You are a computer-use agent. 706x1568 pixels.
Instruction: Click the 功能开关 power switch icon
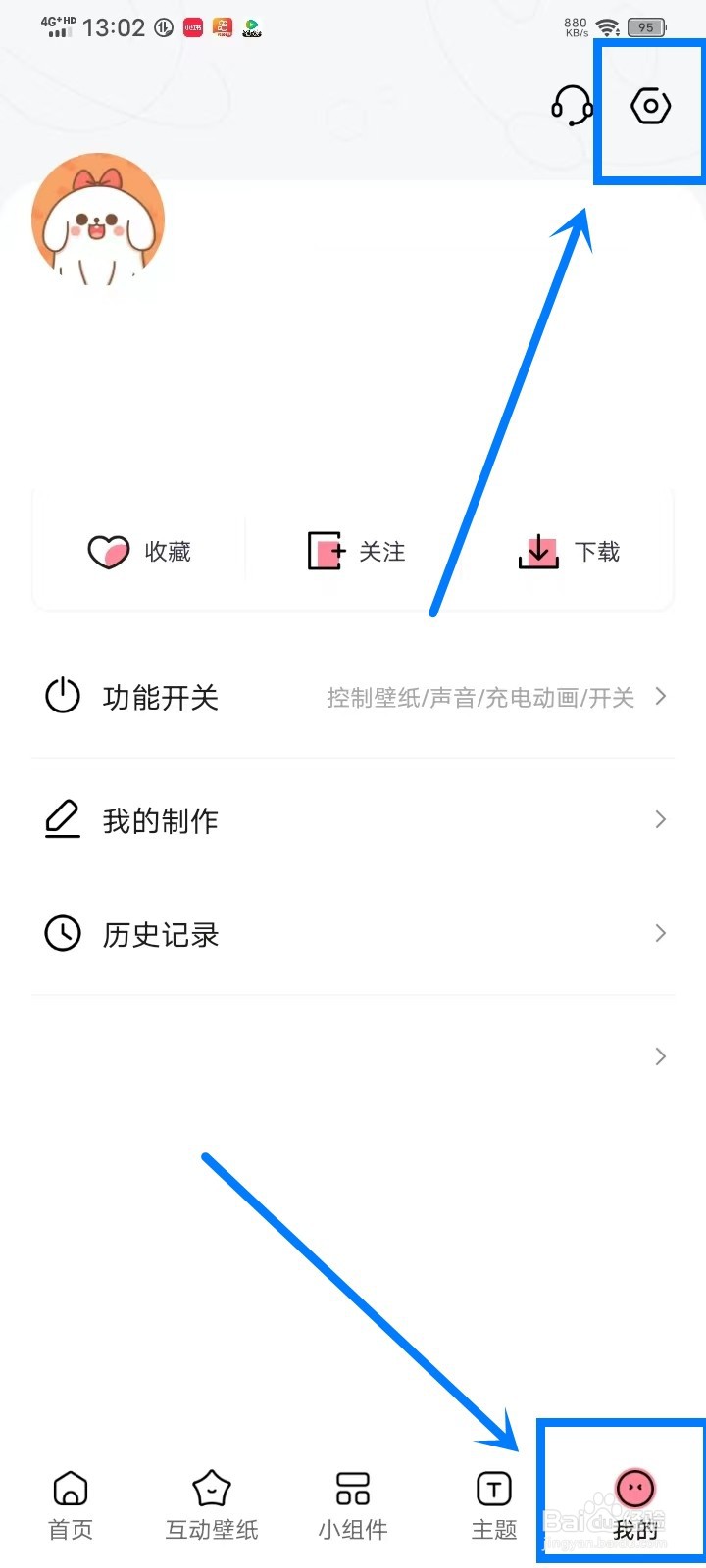point(62,698)
